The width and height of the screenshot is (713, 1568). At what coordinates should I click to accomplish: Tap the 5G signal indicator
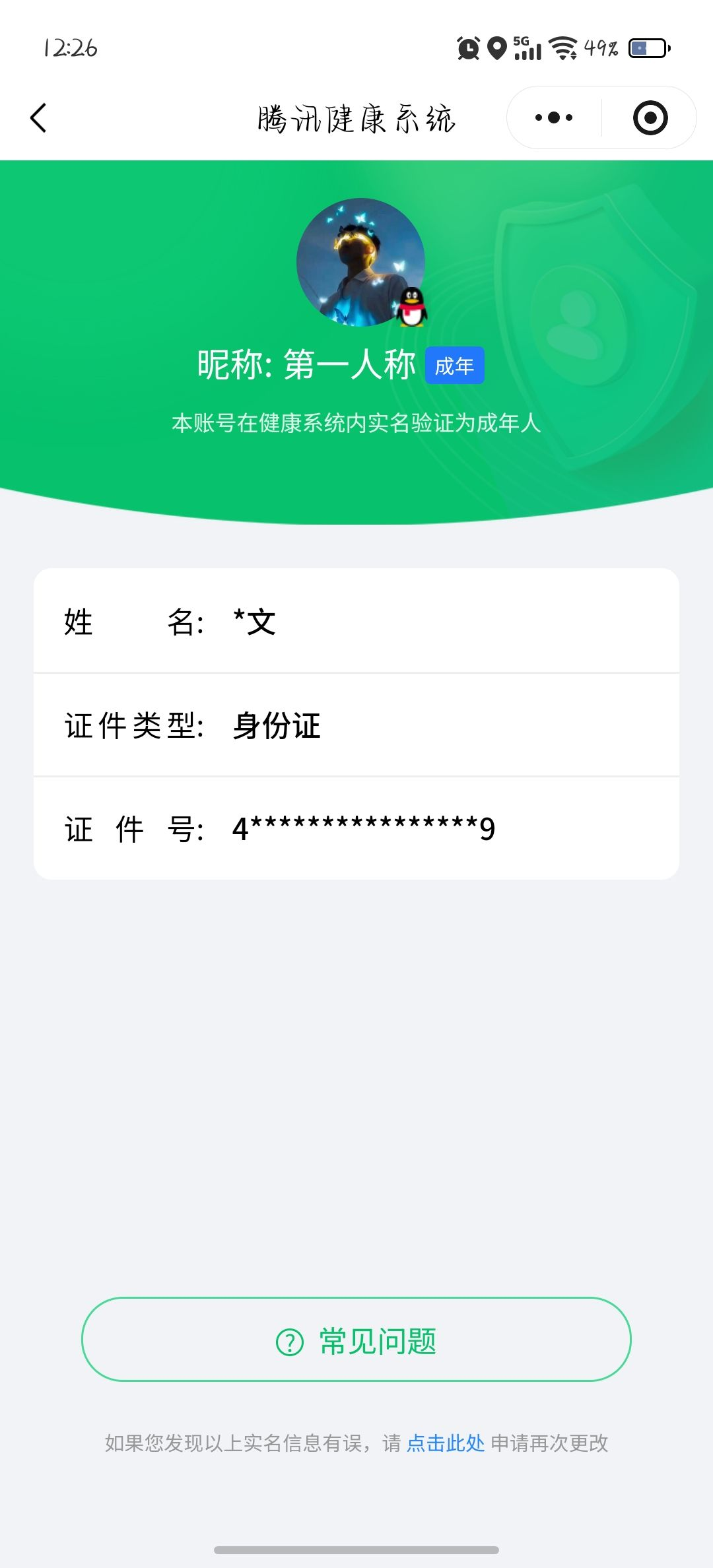click(x=525, y=48)
